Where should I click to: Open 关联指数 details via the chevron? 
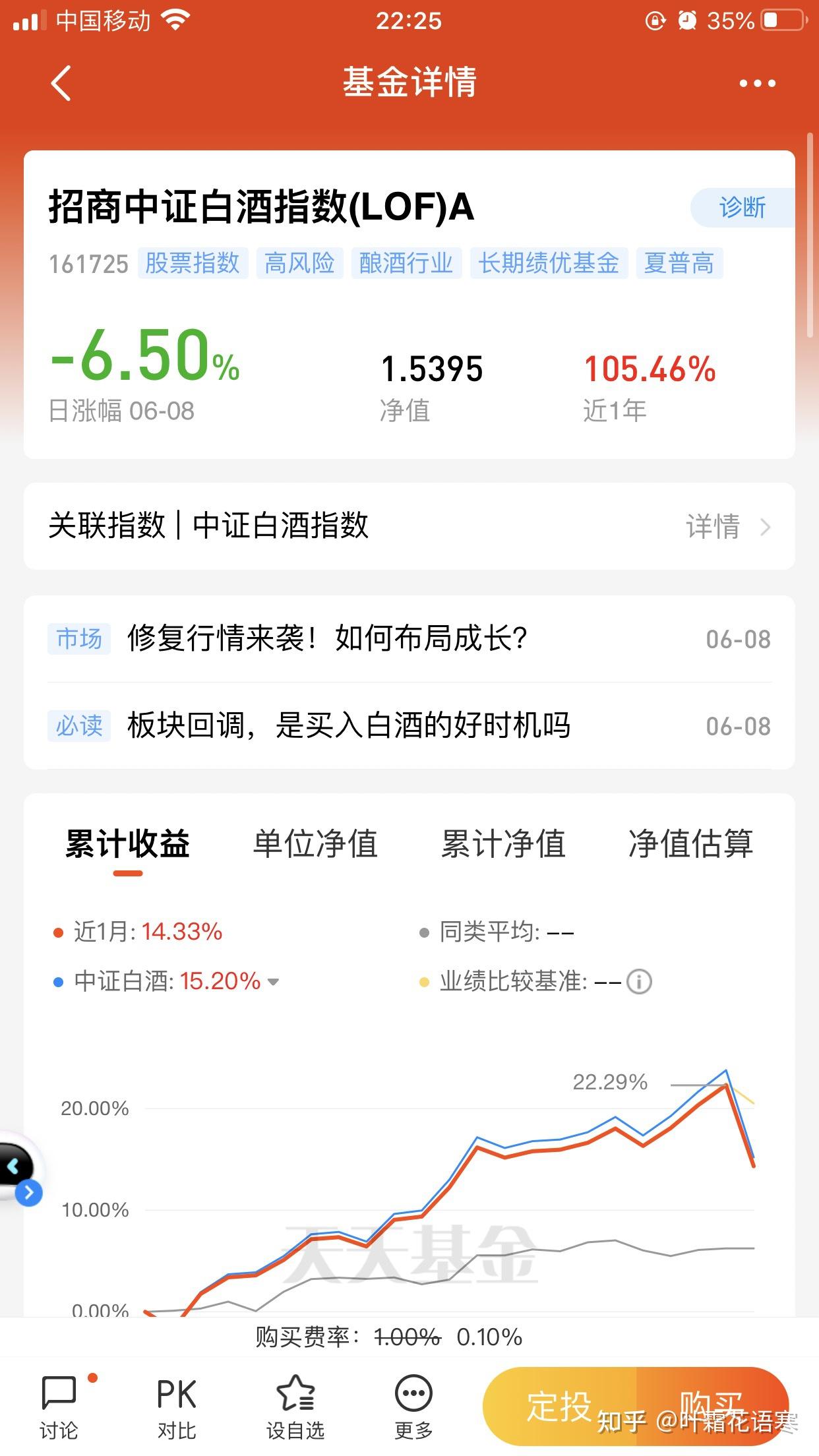tap(766, 528)
